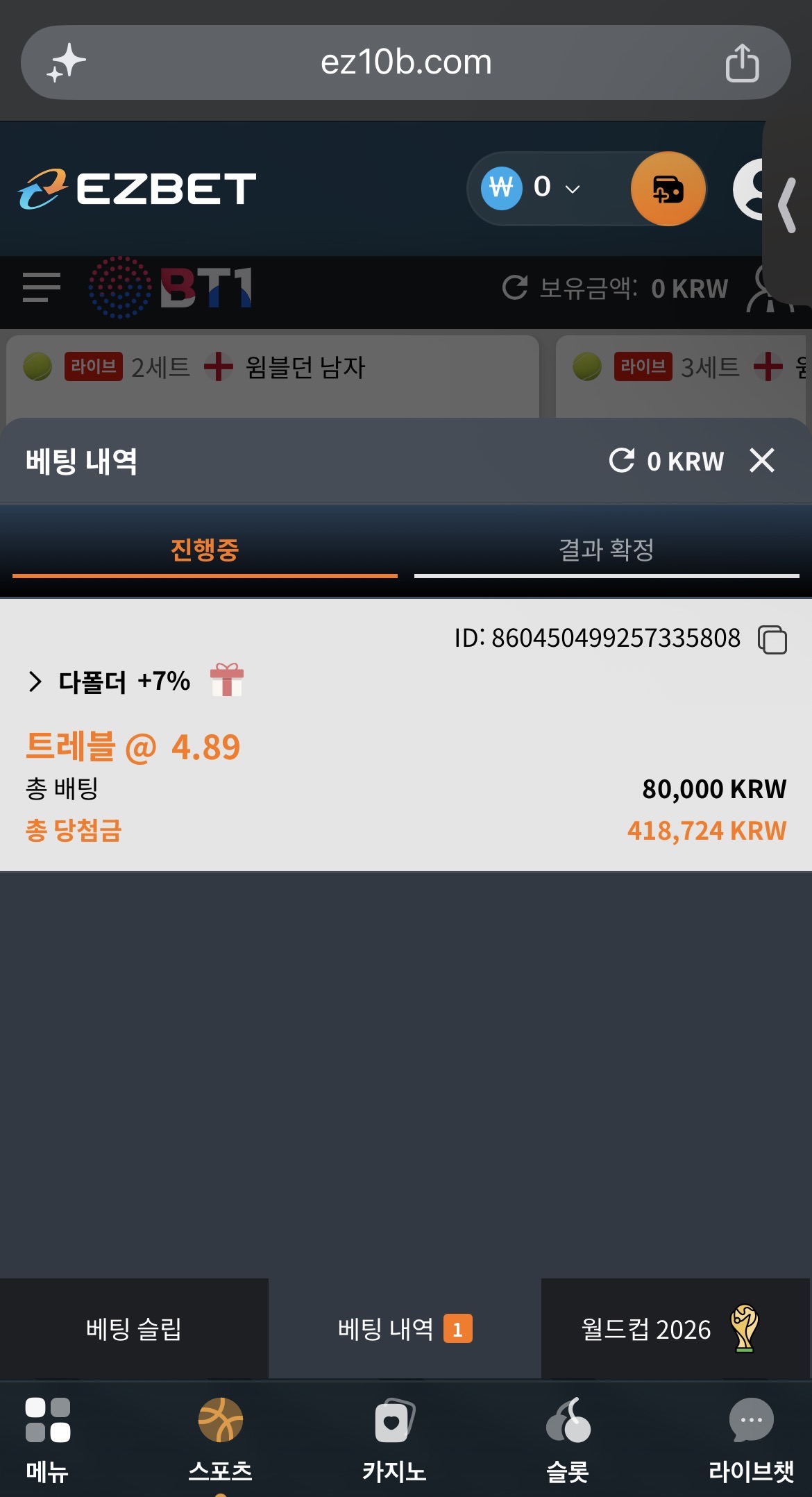
Task: Expand the 다폴더 +7% bet details
Action: coord(36,682)
